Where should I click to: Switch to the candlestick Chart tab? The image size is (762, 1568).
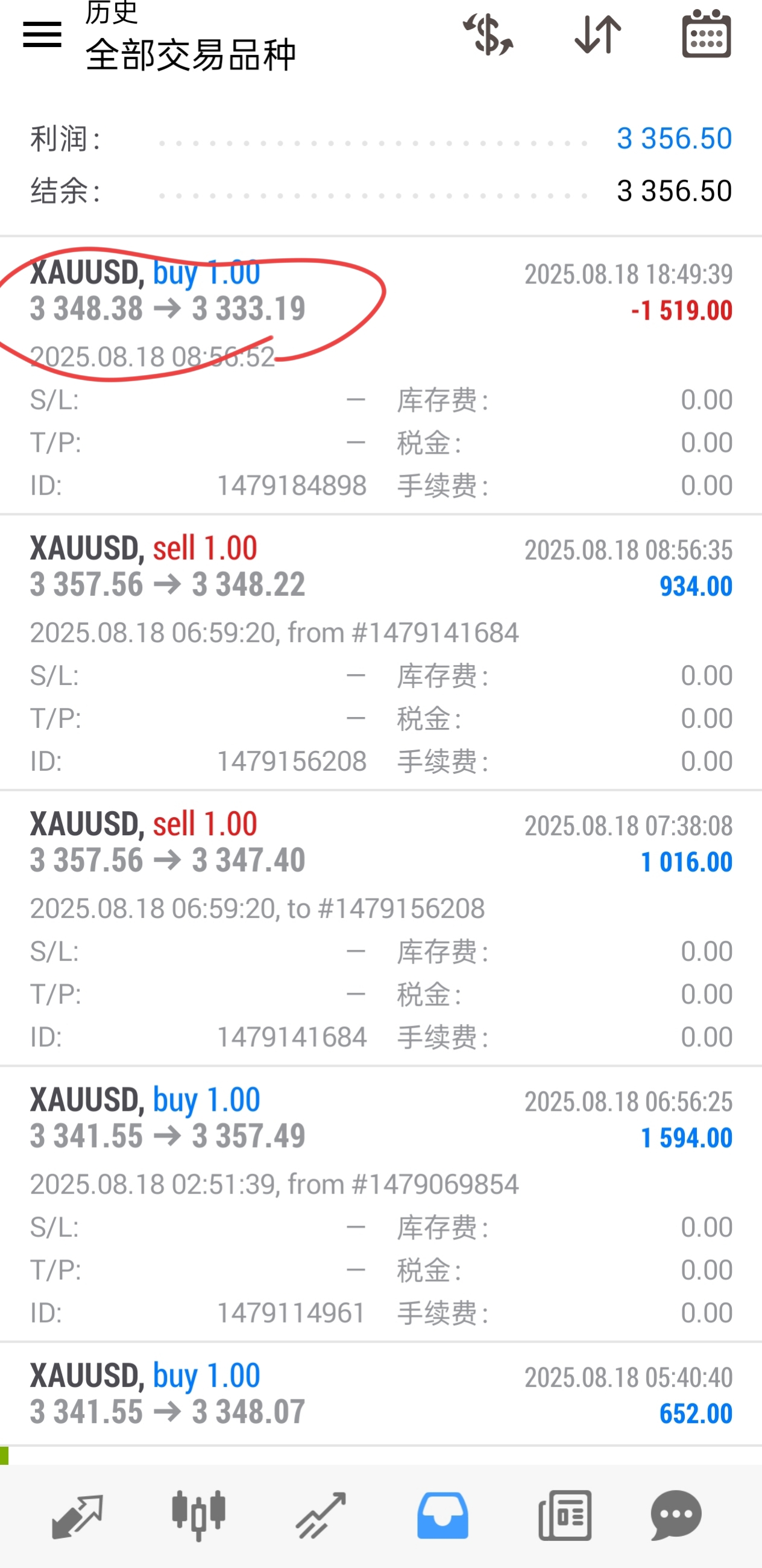pos(199,1516)
